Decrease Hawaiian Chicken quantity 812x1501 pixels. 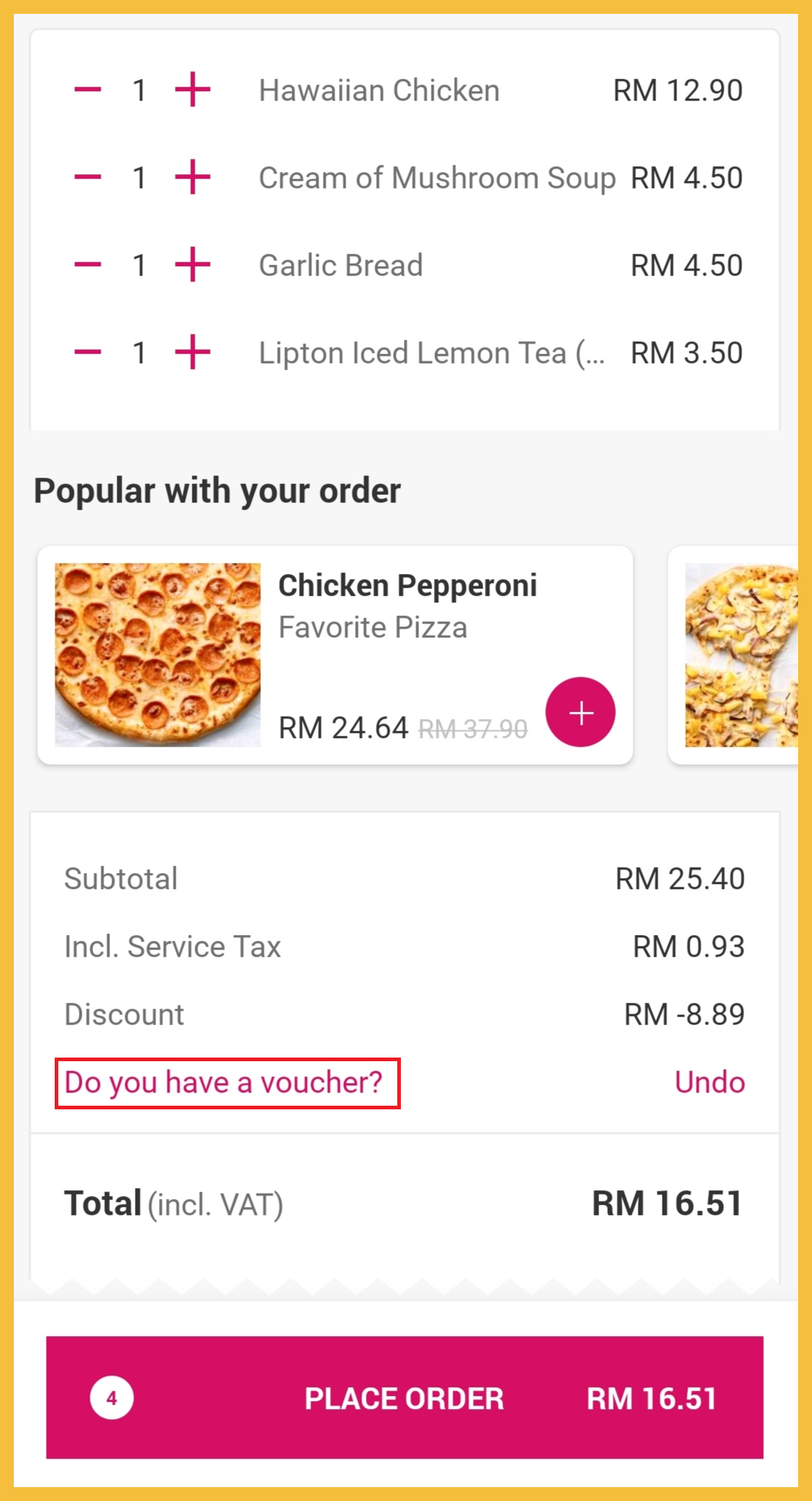(87, 90)
